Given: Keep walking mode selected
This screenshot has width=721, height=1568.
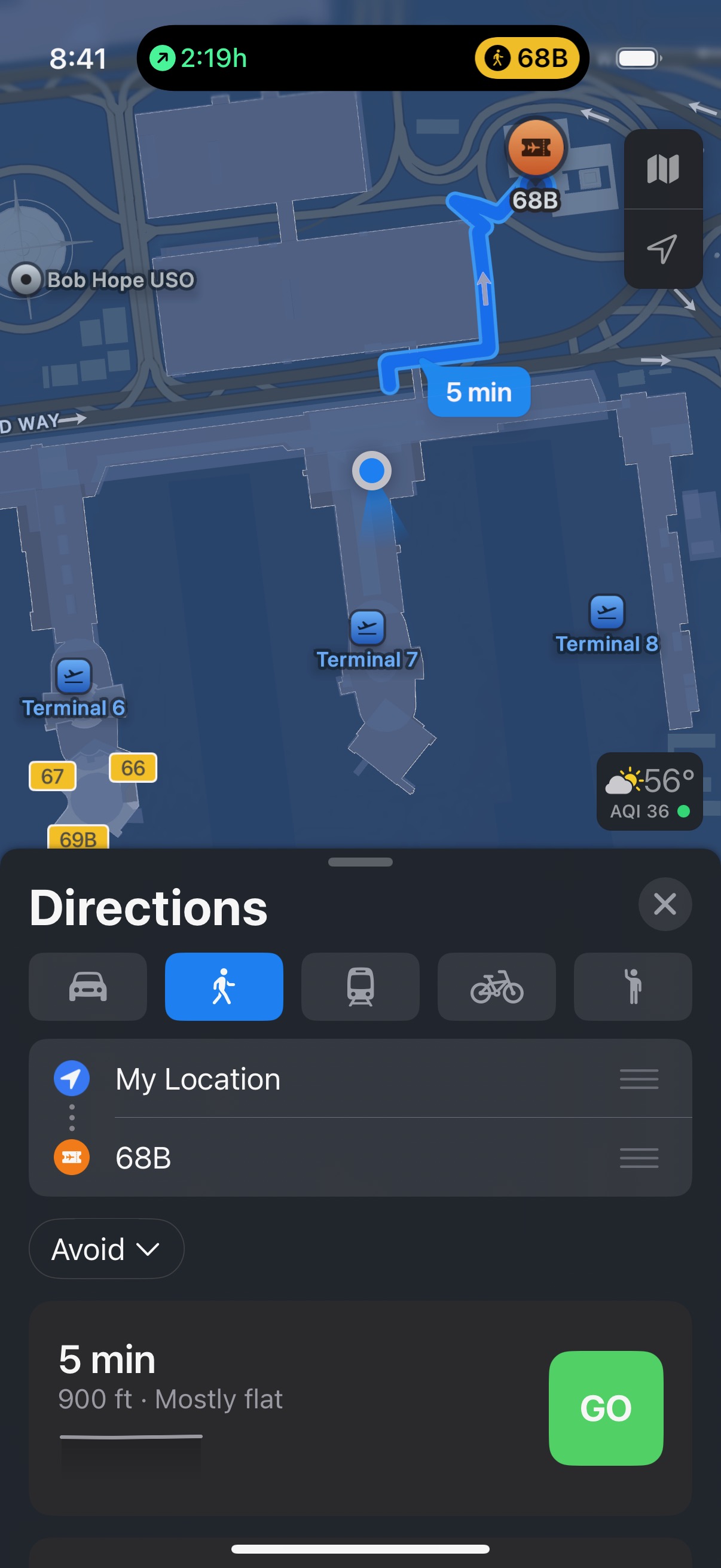Looking at the screenshot, I should point(224,986).
